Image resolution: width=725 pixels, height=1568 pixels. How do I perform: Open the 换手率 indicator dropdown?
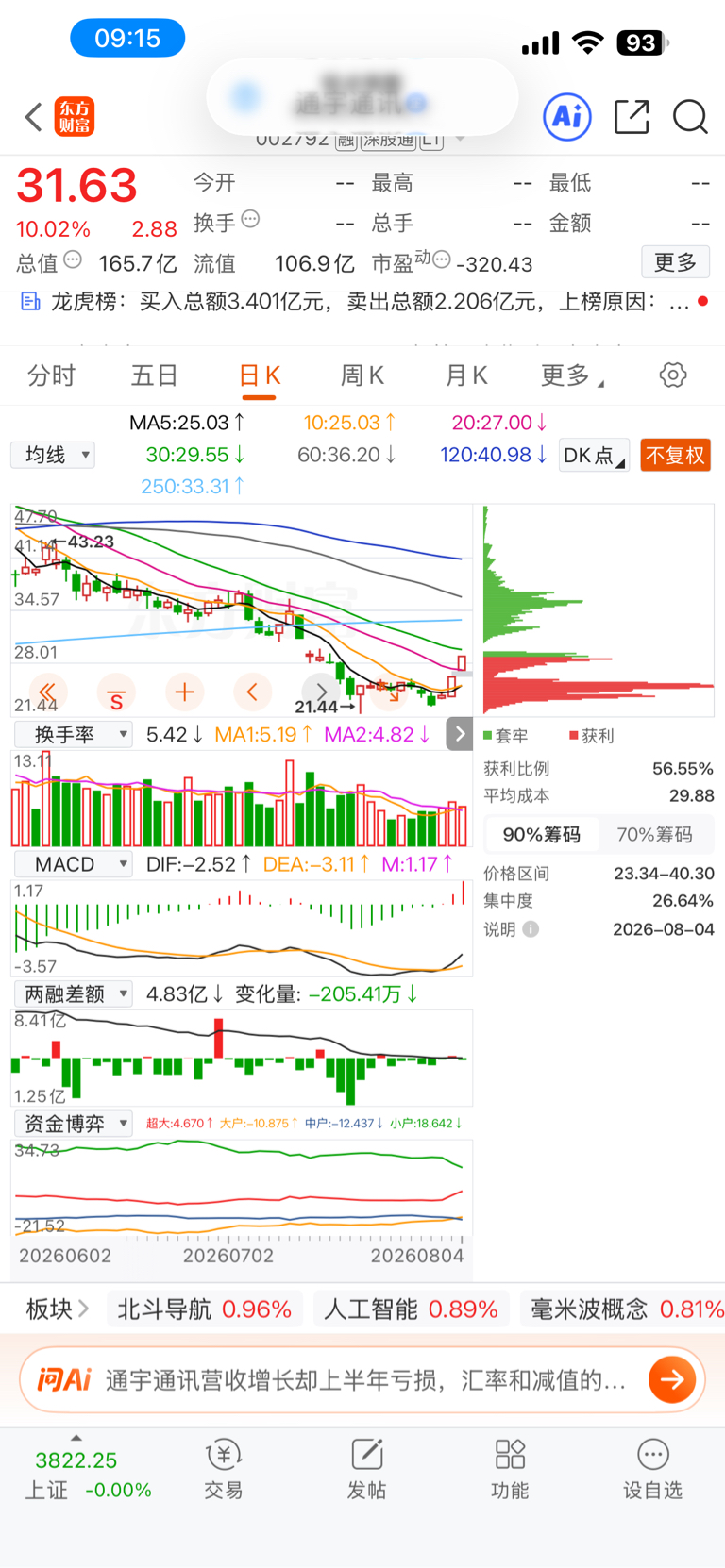73,734
